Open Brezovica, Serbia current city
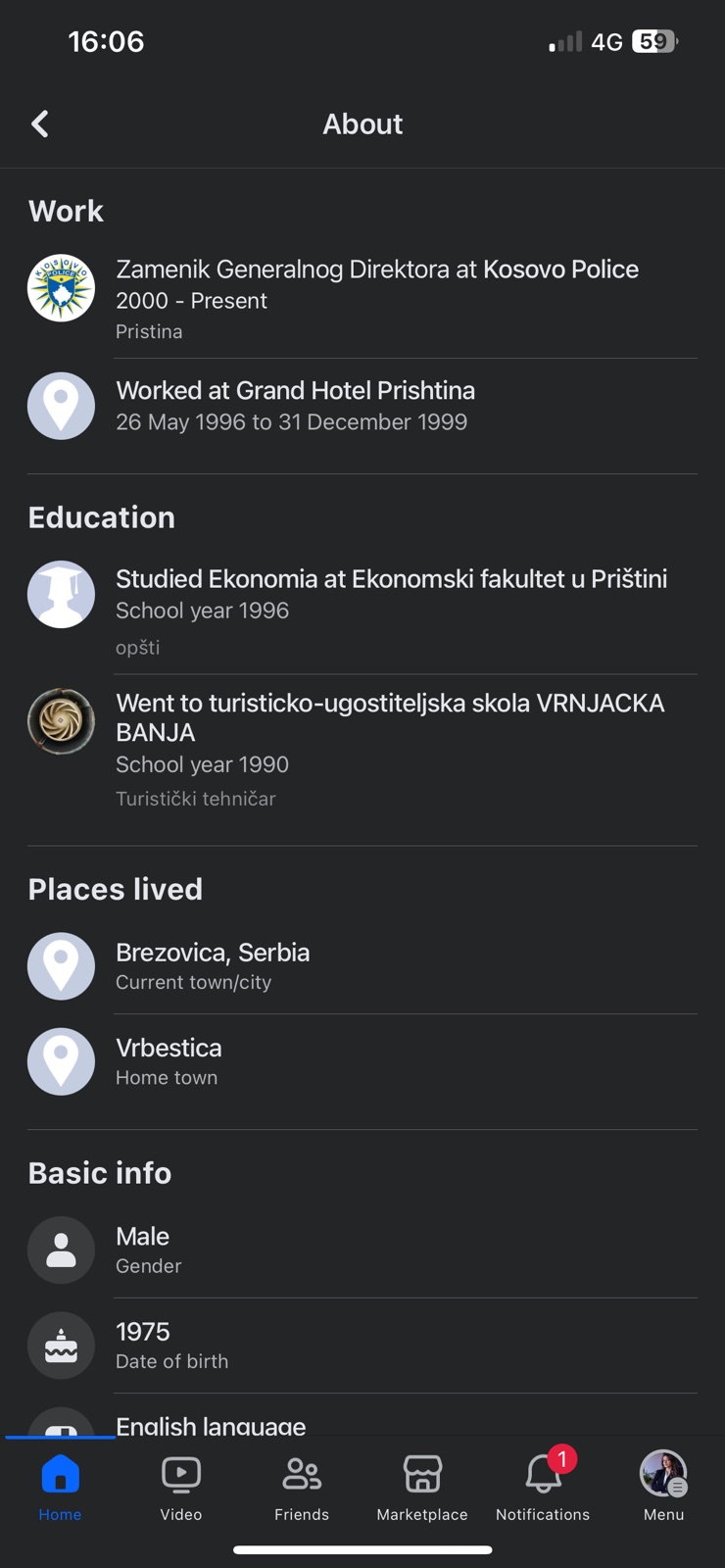Screen dimensions: 725x1568 coord(362,966)
